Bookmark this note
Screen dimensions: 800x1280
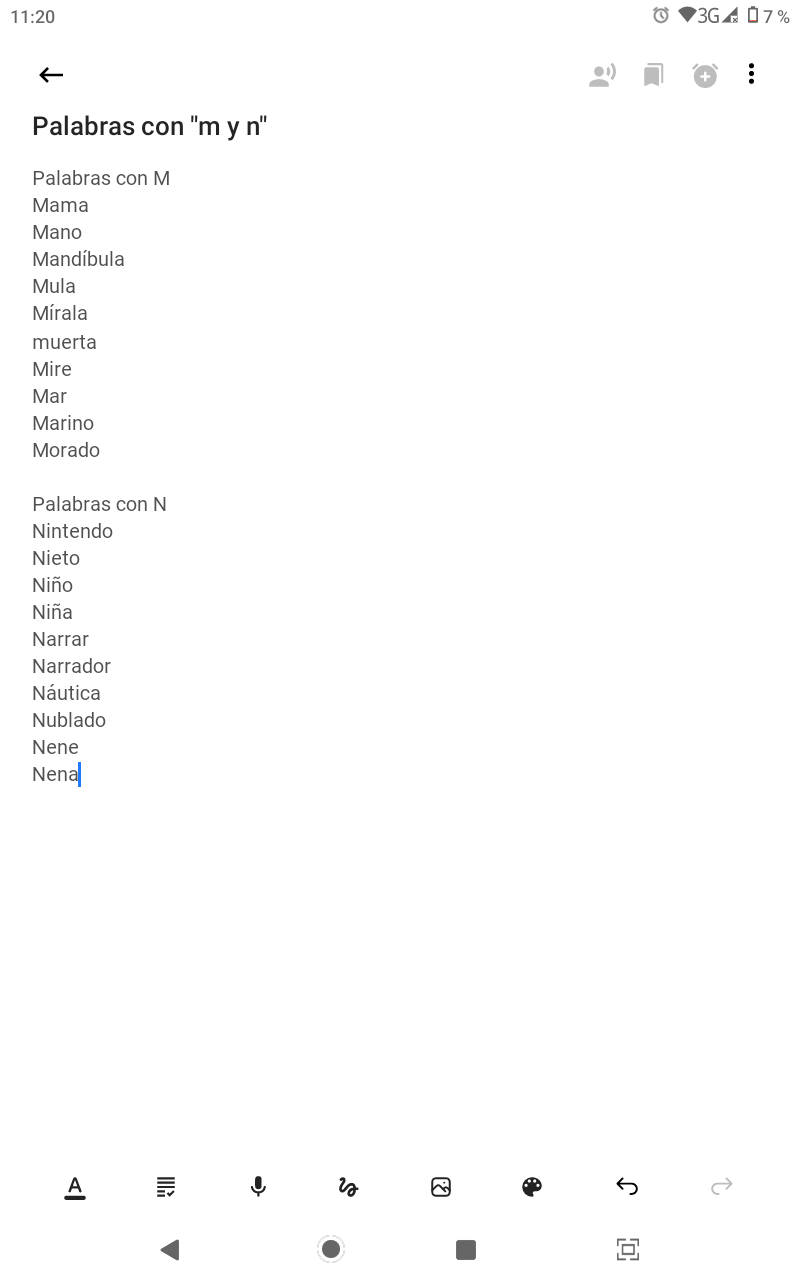(x=653, y=75)
